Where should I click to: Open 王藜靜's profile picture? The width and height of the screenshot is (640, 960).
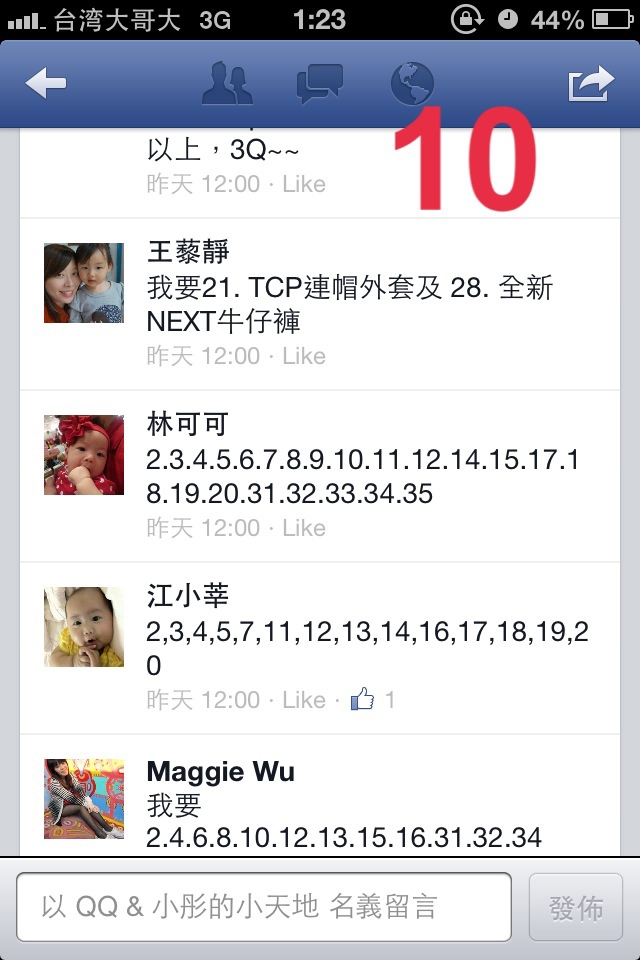point(84,283)
